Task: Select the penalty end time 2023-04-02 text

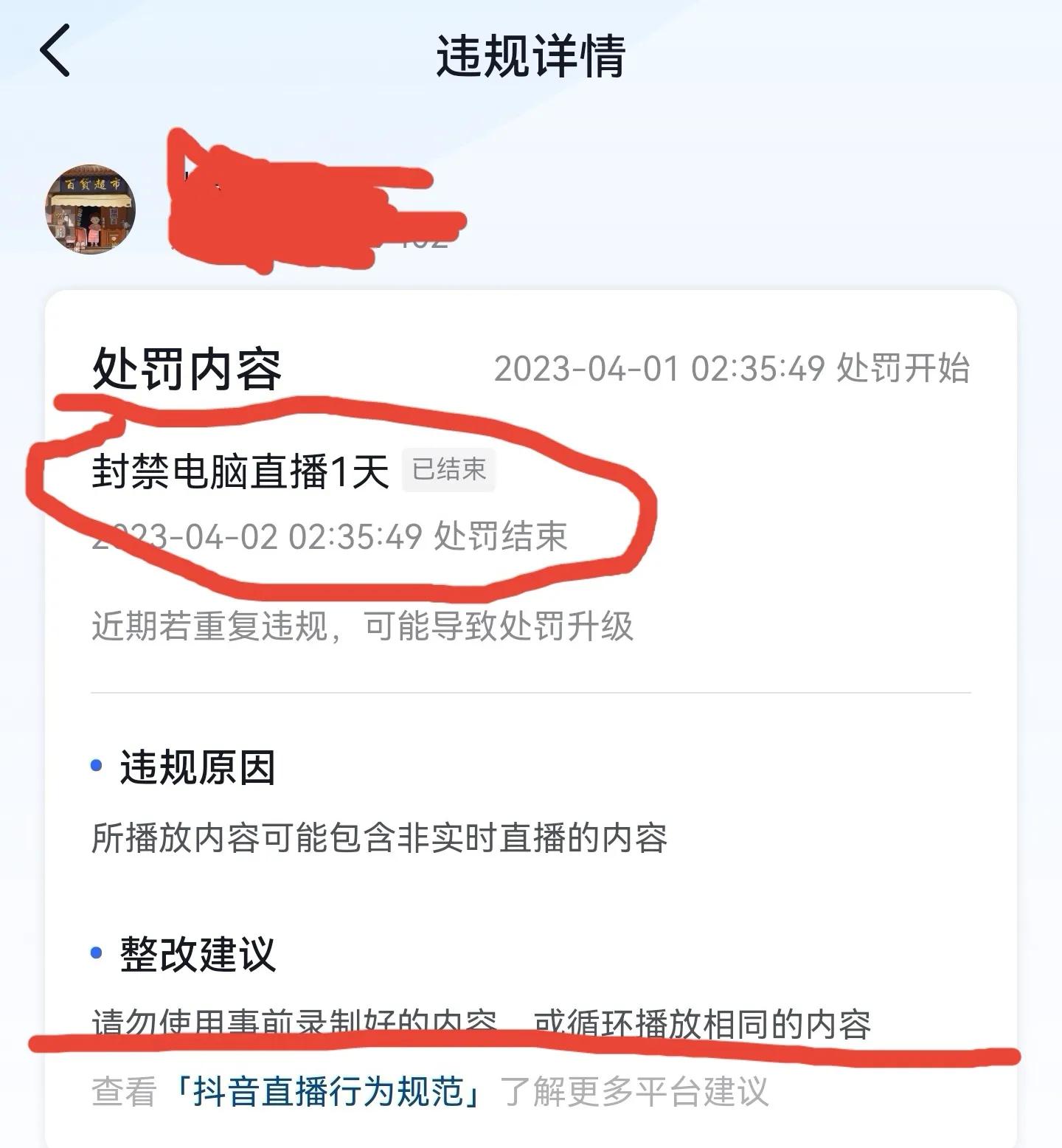Action: [330, 539]
